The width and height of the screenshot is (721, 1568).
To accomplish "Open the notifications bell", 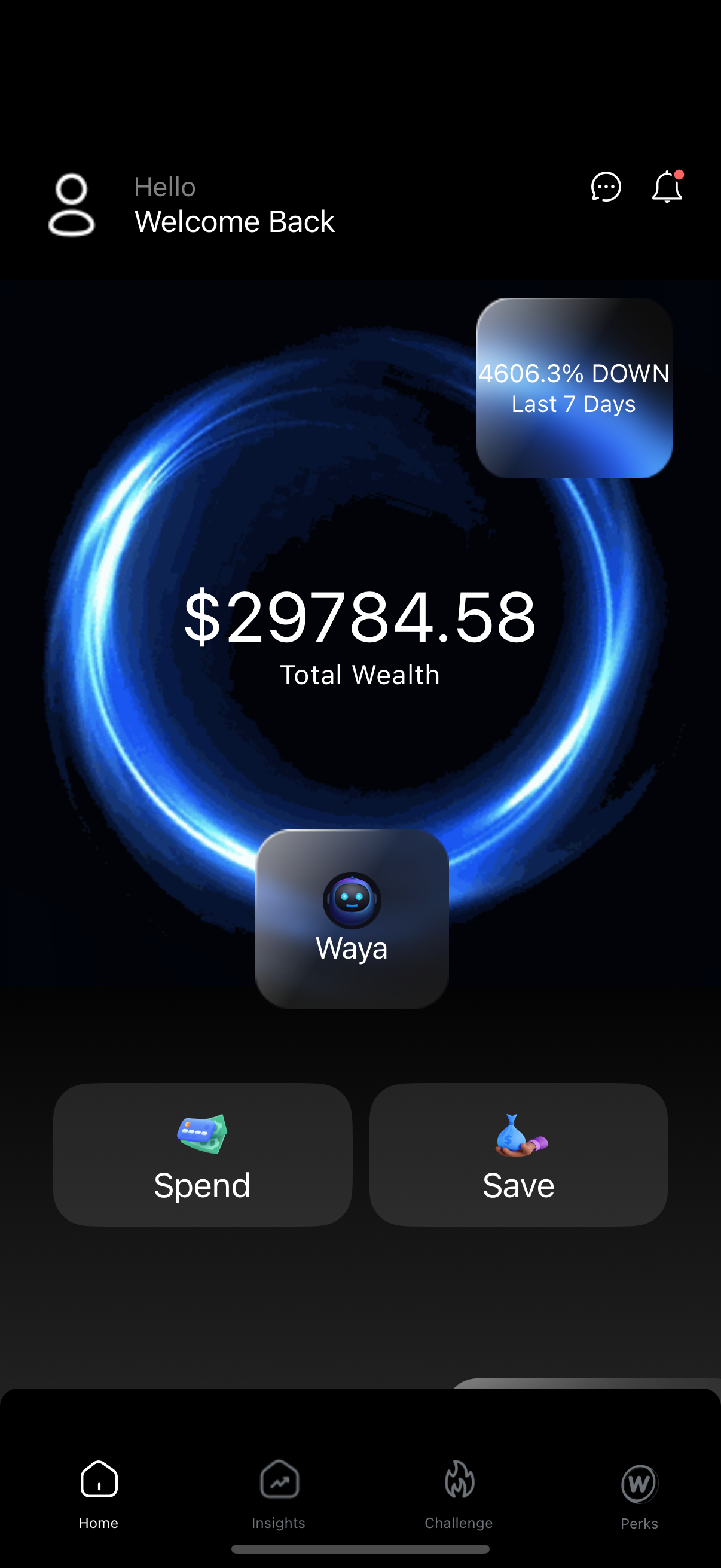I will coord(667,187).
